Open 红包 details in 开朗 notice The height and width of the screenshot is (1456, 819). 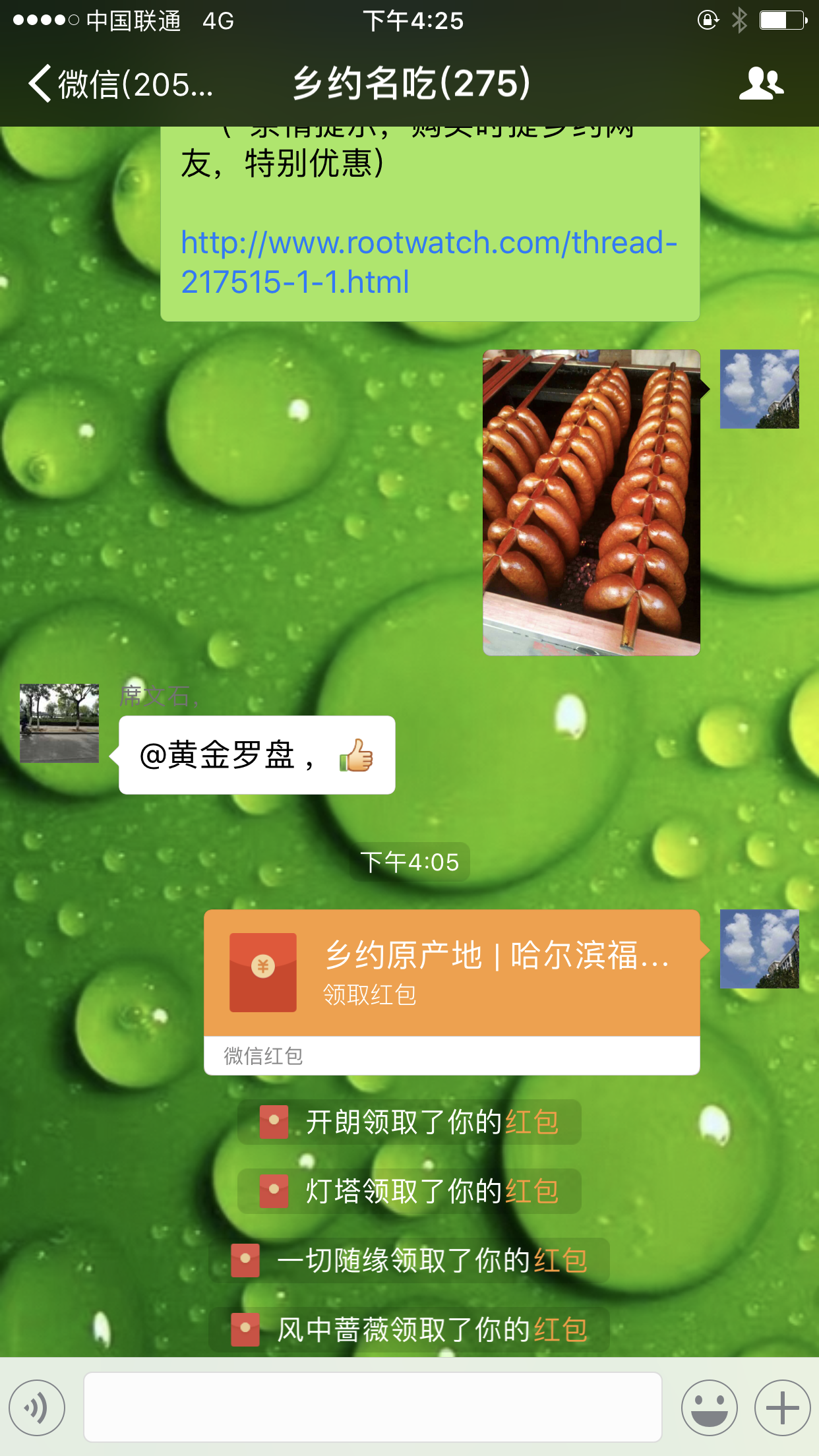tap(532, 1122)
